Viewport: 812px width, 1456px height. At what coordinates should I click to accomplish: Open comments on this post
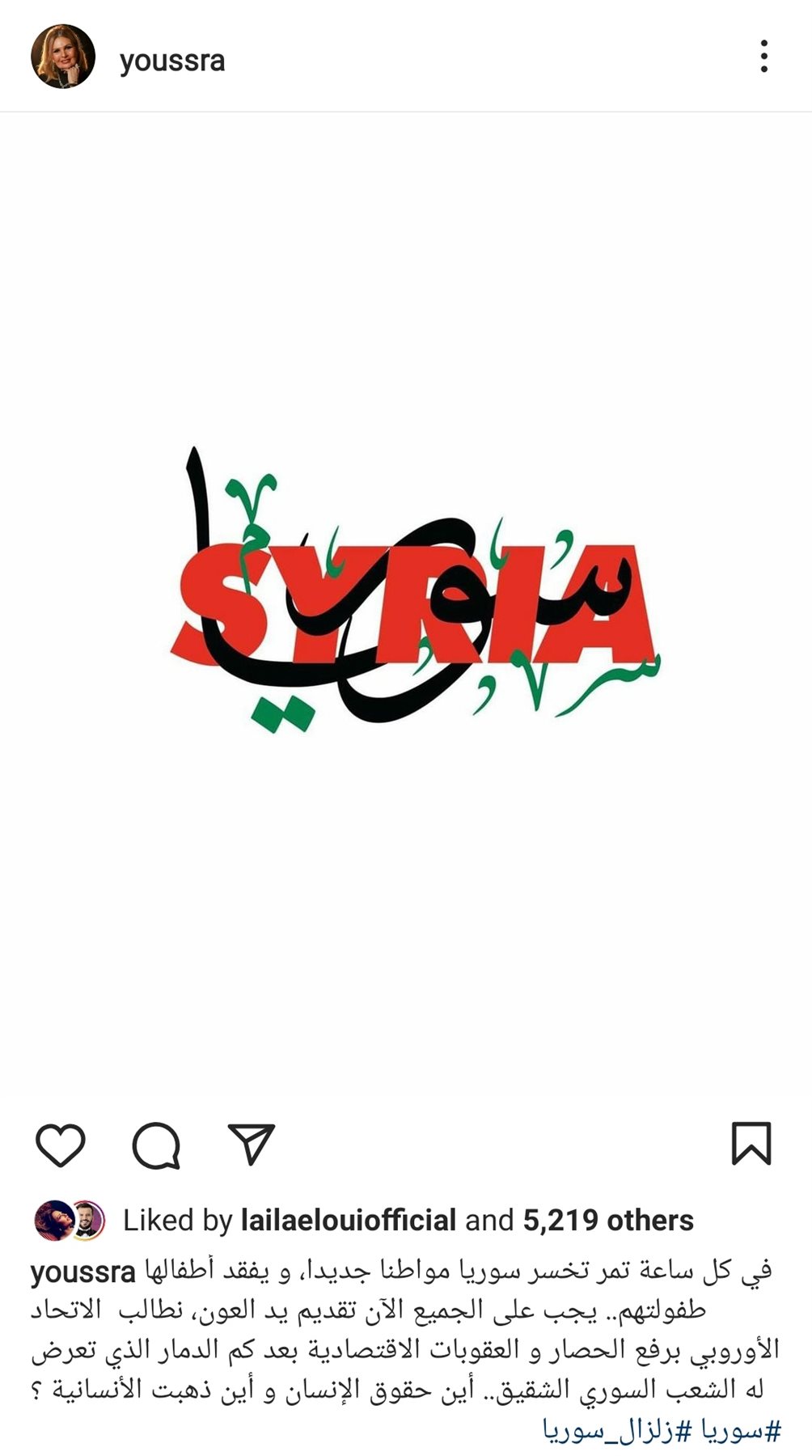tap(155, 1145)
